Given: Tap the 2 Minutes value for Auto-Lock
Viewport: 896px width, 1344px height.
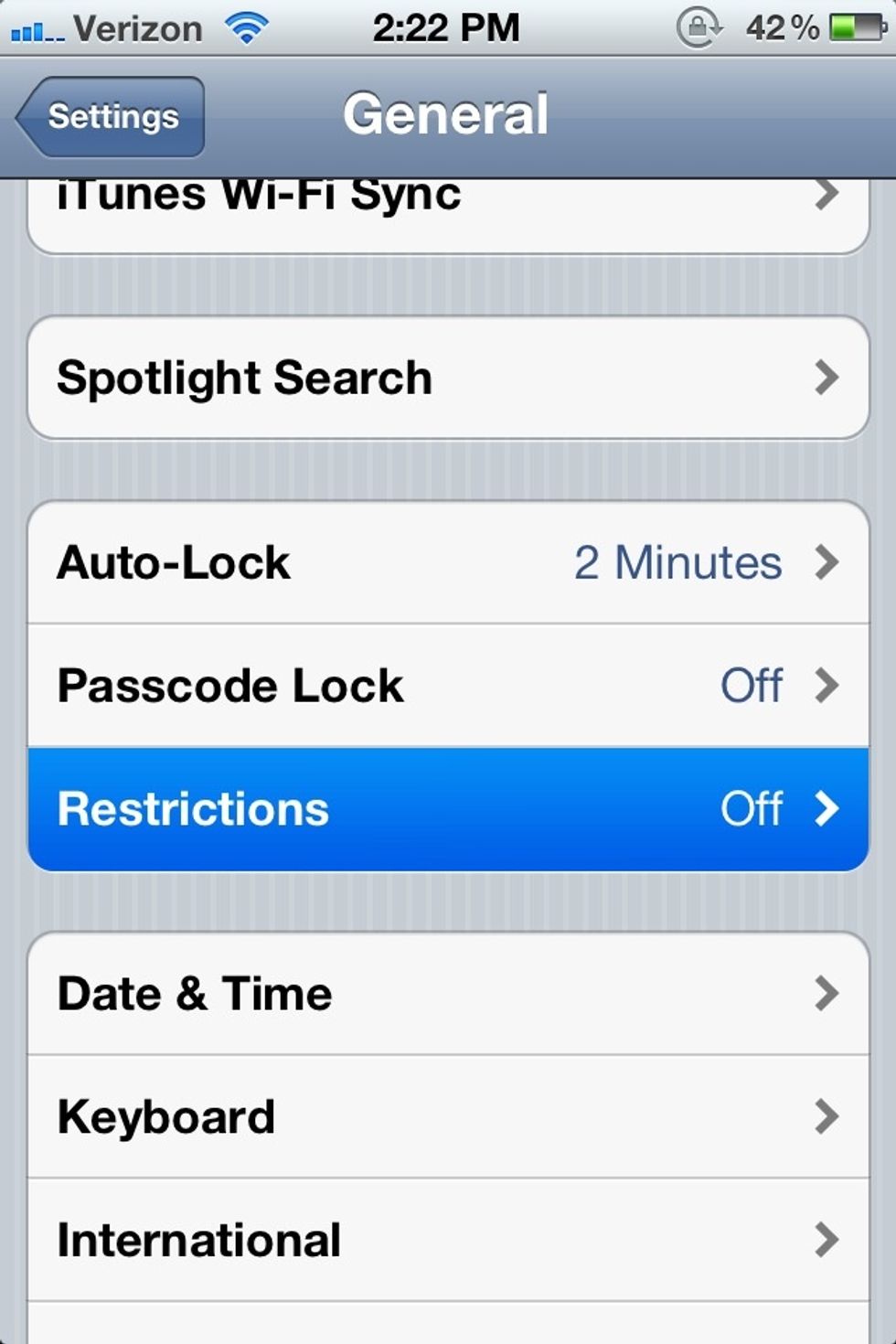Looking at the screenshot, I should click(677, 562).
